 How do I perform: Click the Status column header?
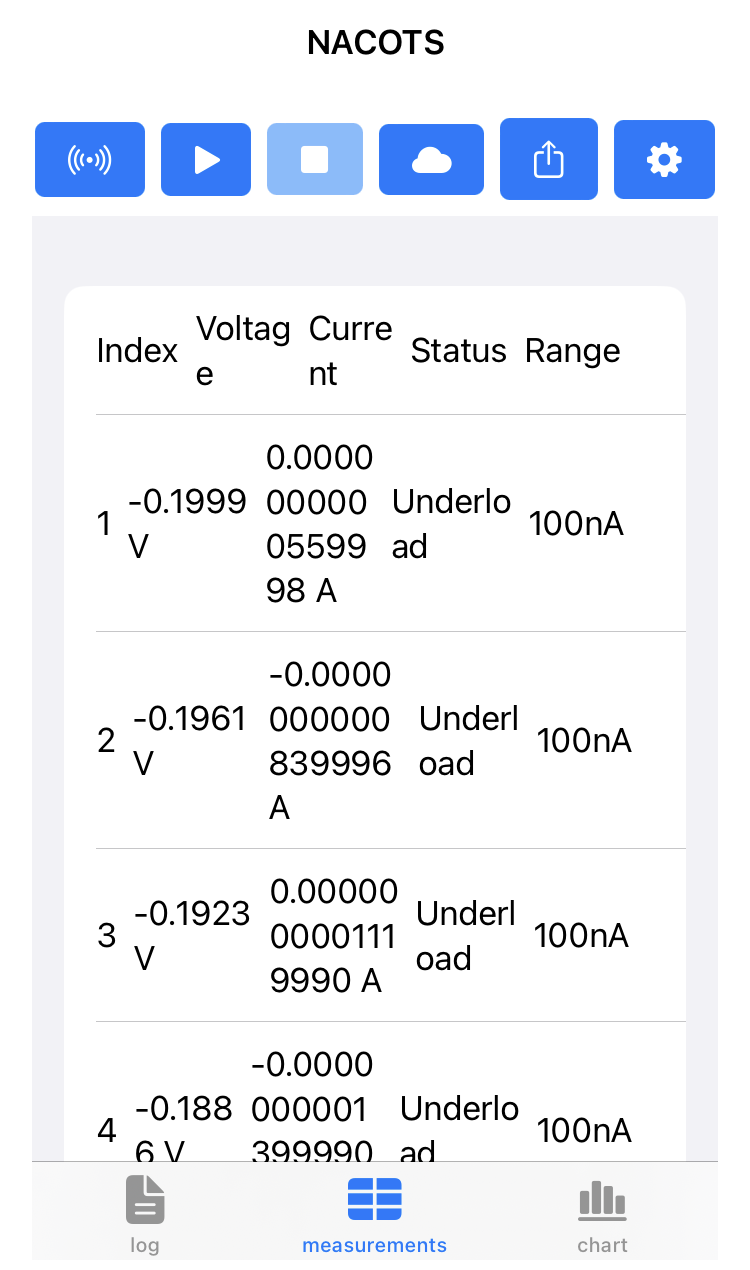coord(459,350)
